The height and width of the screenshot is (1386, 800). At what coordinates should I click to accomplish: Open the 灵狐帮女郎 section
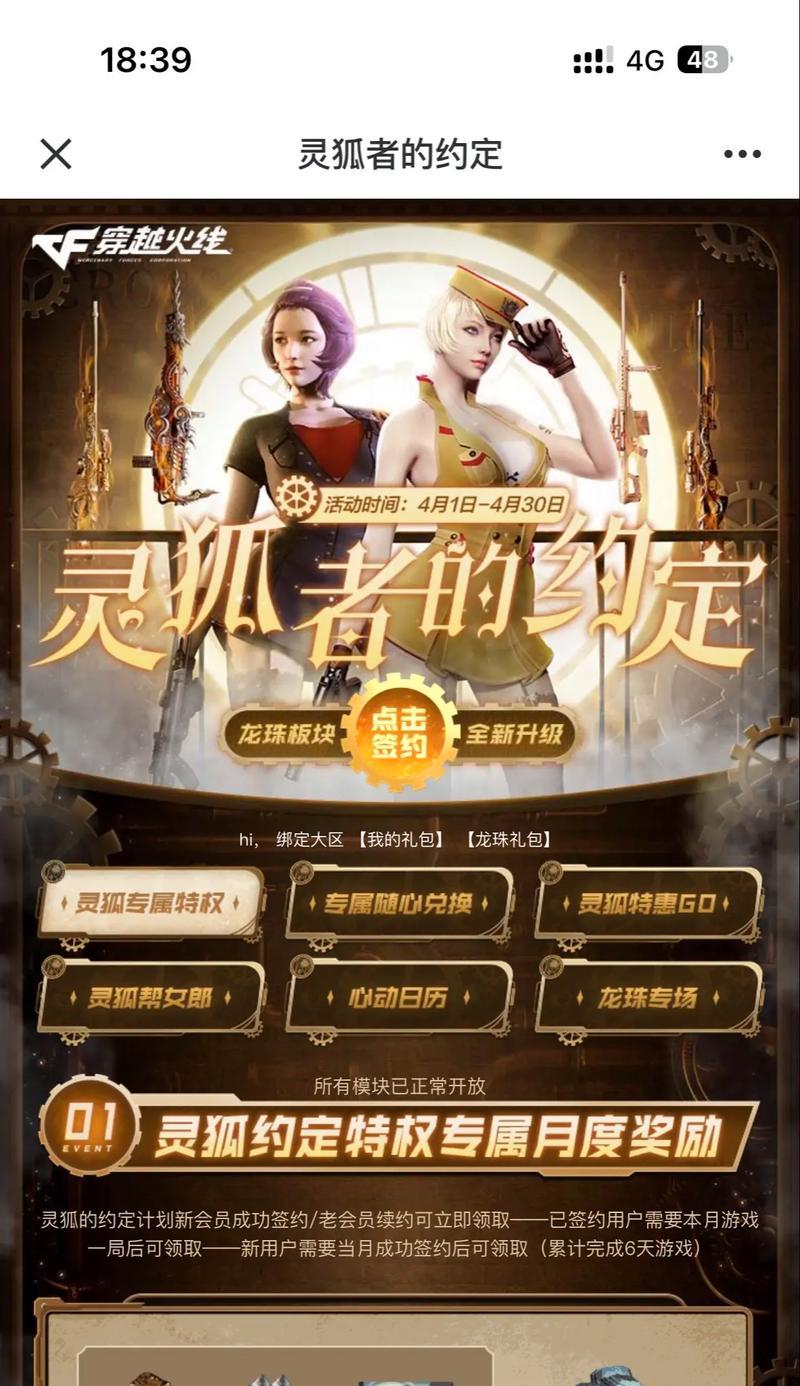[x=150, y=997]
